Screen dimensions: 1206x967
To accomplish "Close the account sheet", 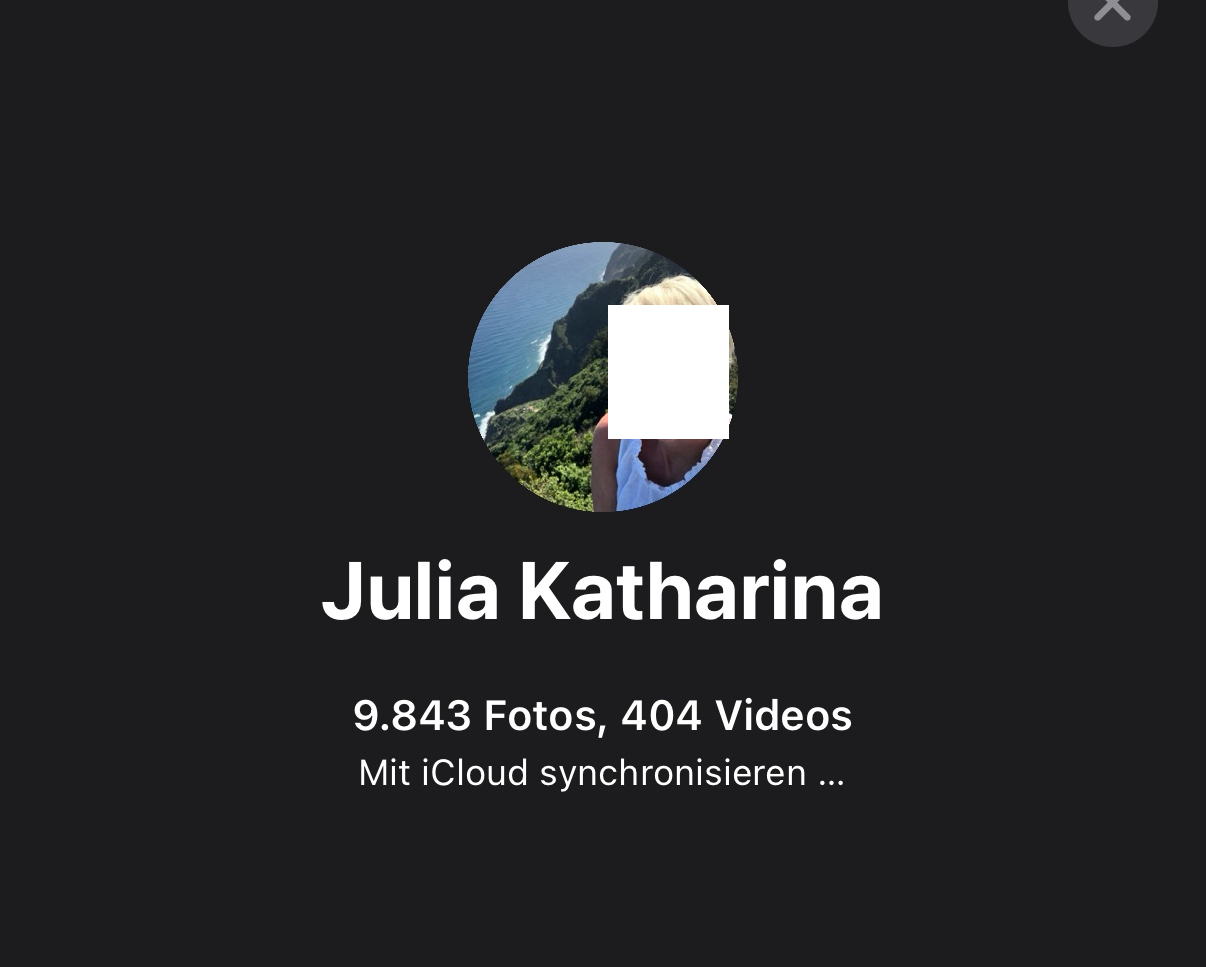I will pyautogui.click(x=1112, y=10).
